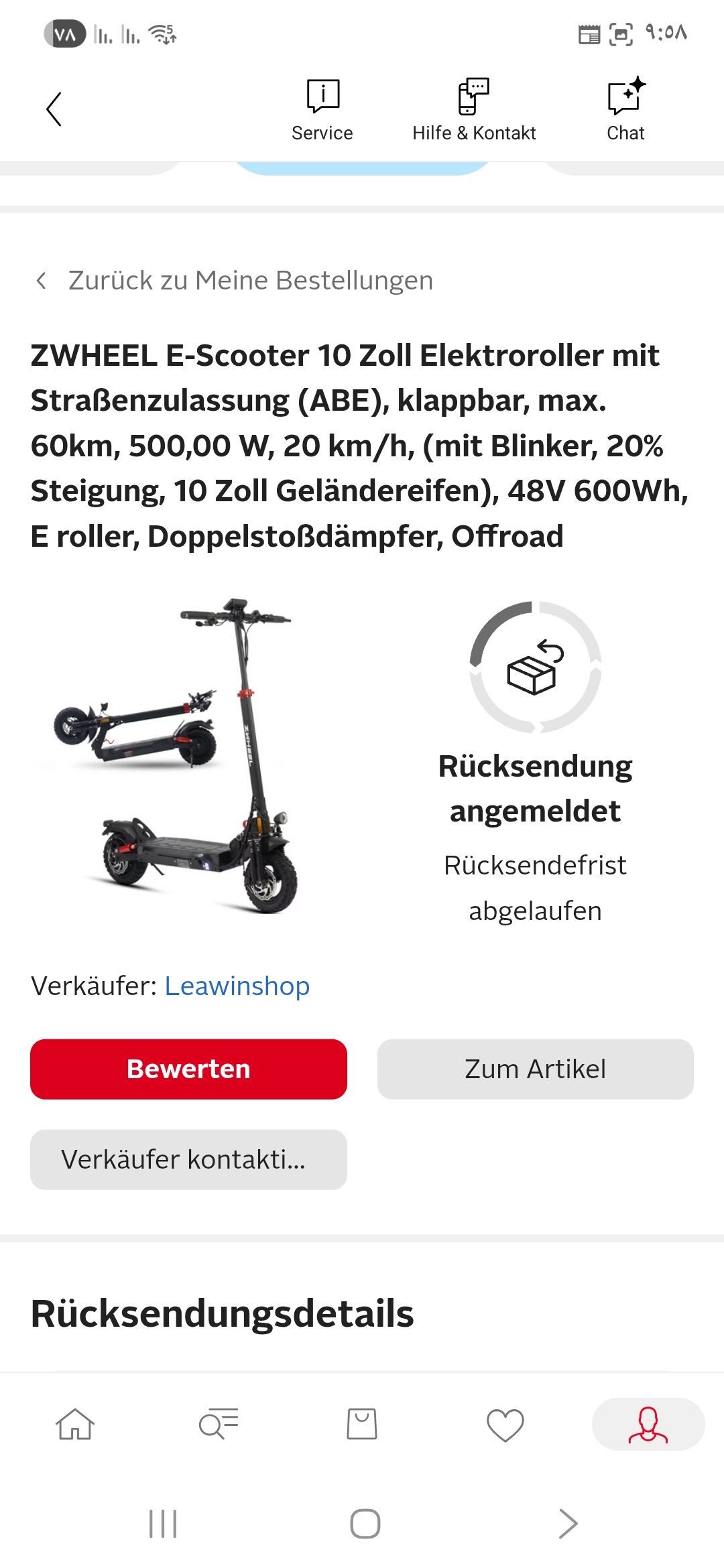This screenshot has width=724, height=1568.
Task: Tap the system home button
Action: [x=365, y=1524]
